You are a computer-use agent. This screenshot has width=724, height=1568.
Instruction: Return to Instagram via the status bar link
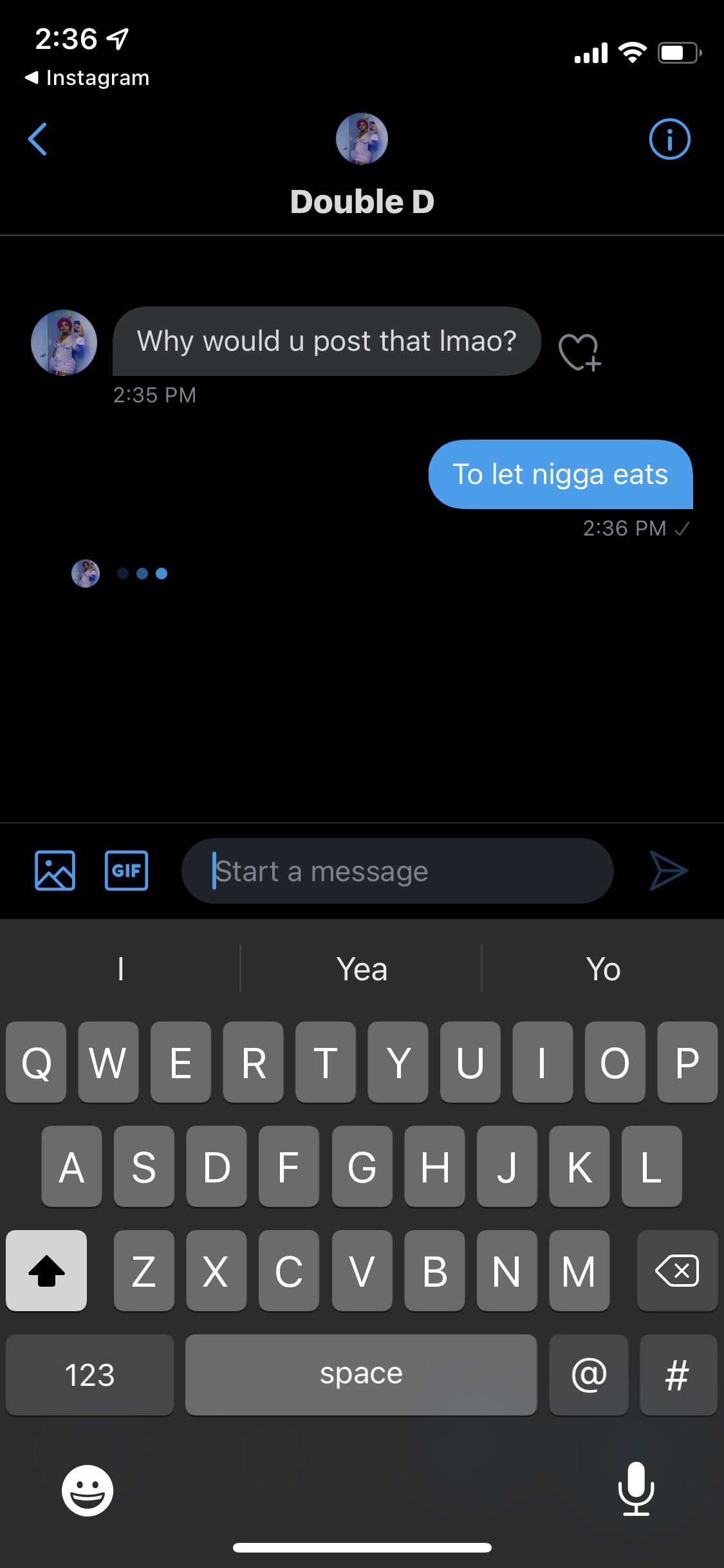[x=87, y=78]
